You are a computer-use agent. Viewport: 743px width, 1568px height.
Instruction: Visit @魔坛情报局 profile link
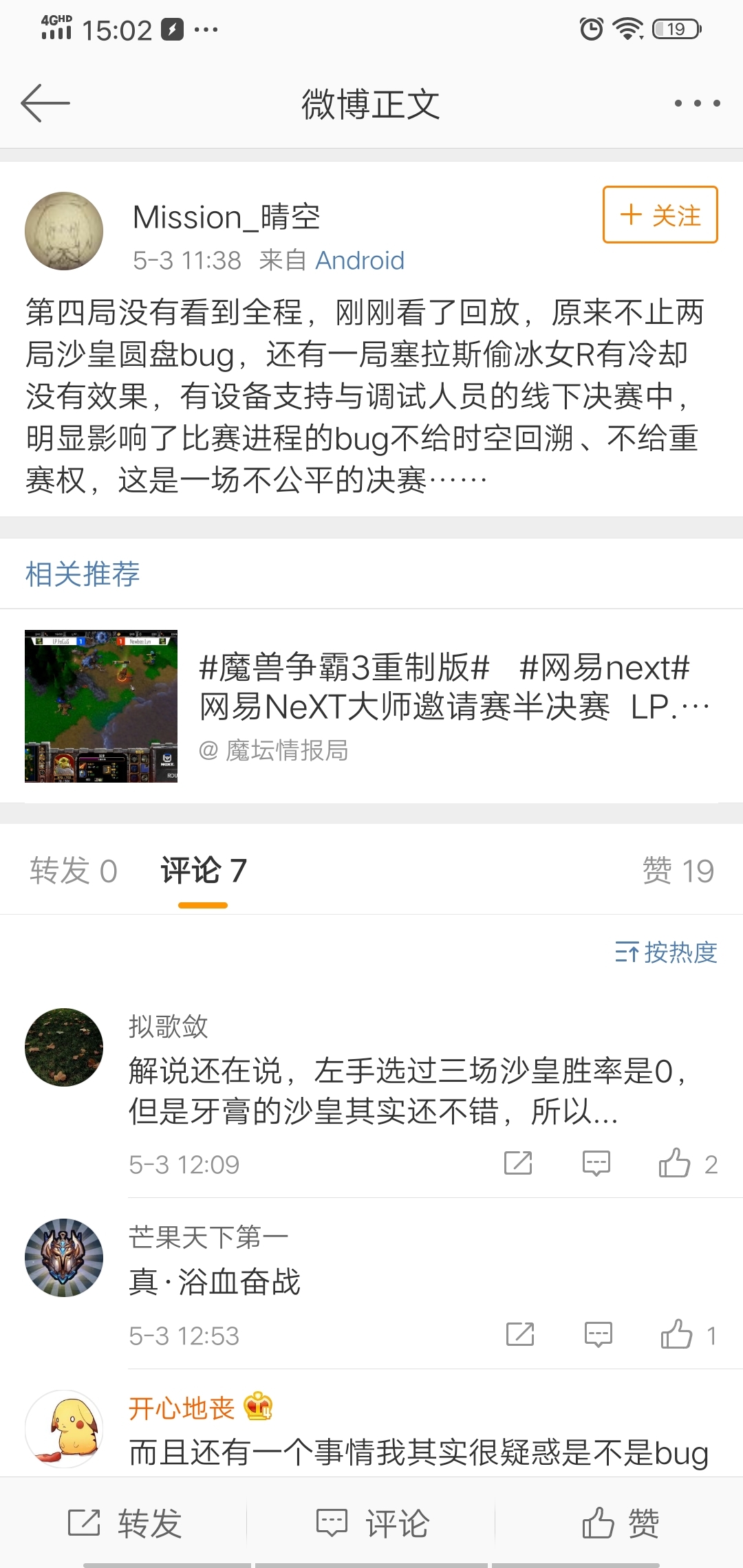click(274, 752)
